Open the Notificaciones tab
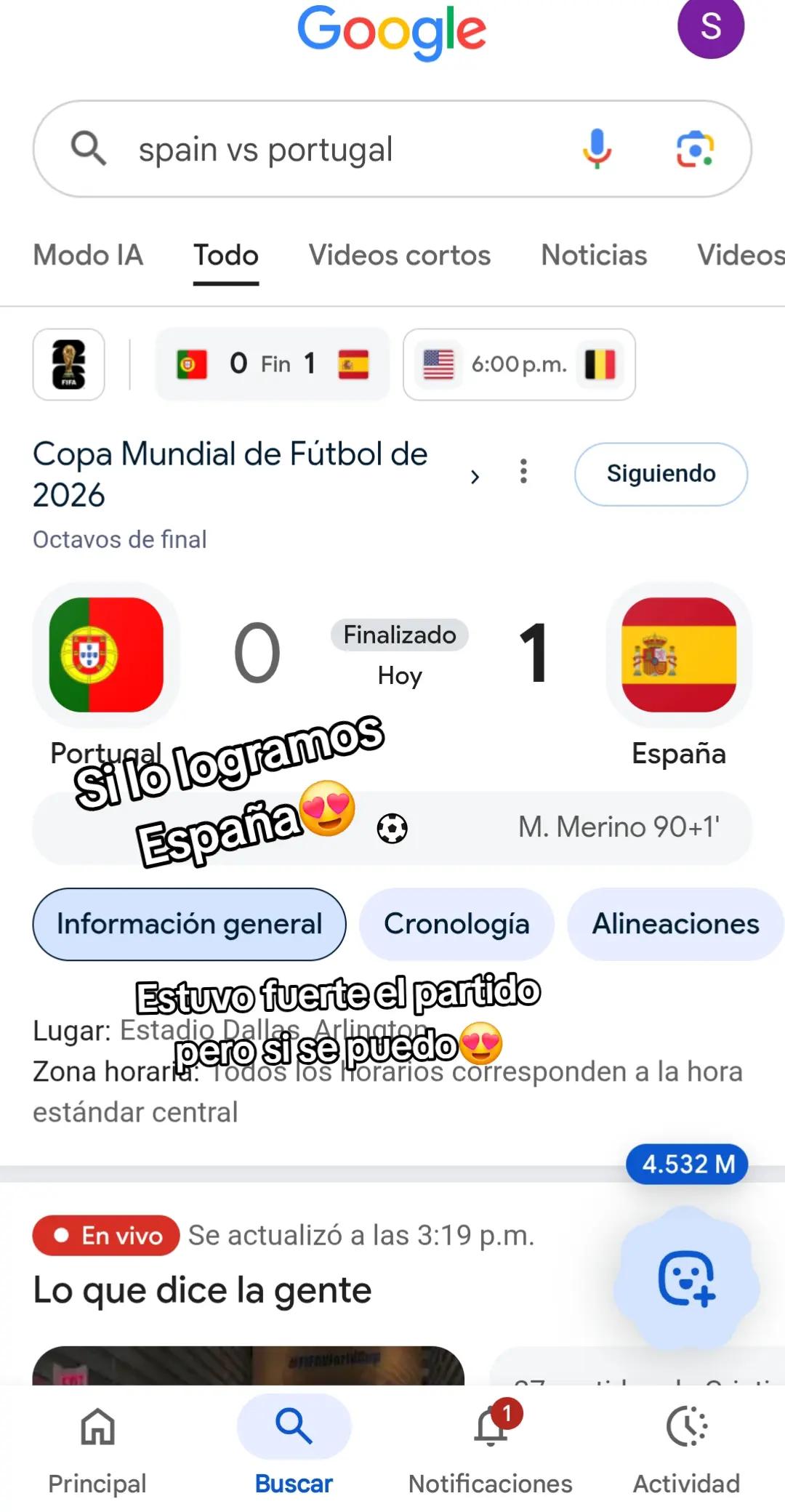This screenshot has height=1512, width=785. [491, 1445]
